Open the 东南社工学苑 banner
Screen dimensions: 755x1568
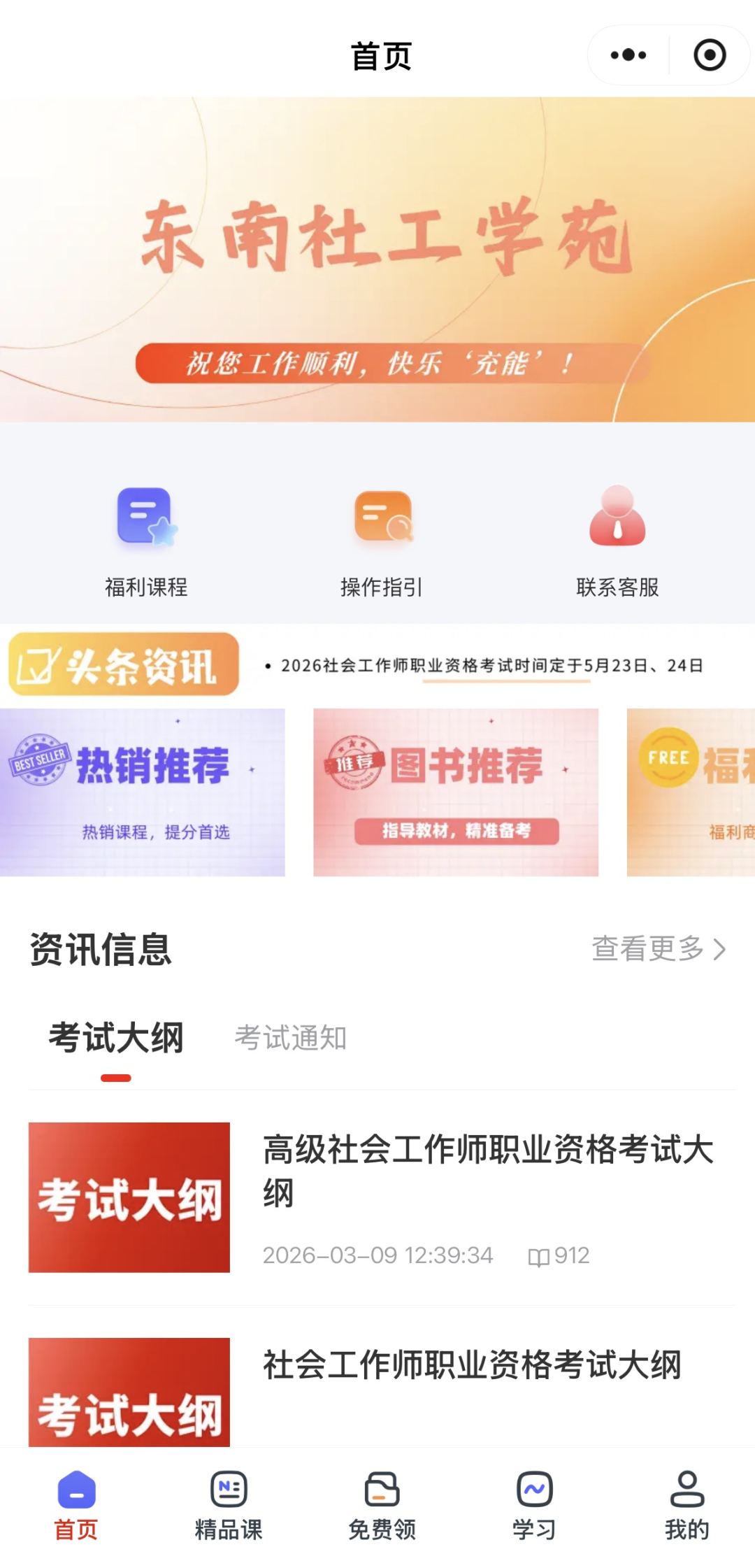377,259
